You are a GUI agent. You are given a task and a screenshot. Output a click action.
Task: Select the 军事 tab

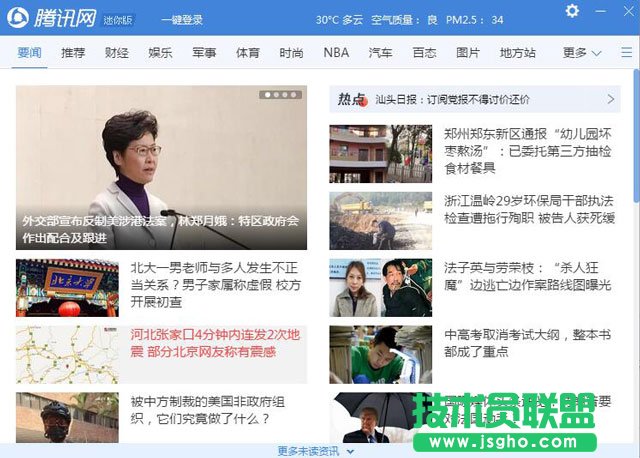(204, 52)
